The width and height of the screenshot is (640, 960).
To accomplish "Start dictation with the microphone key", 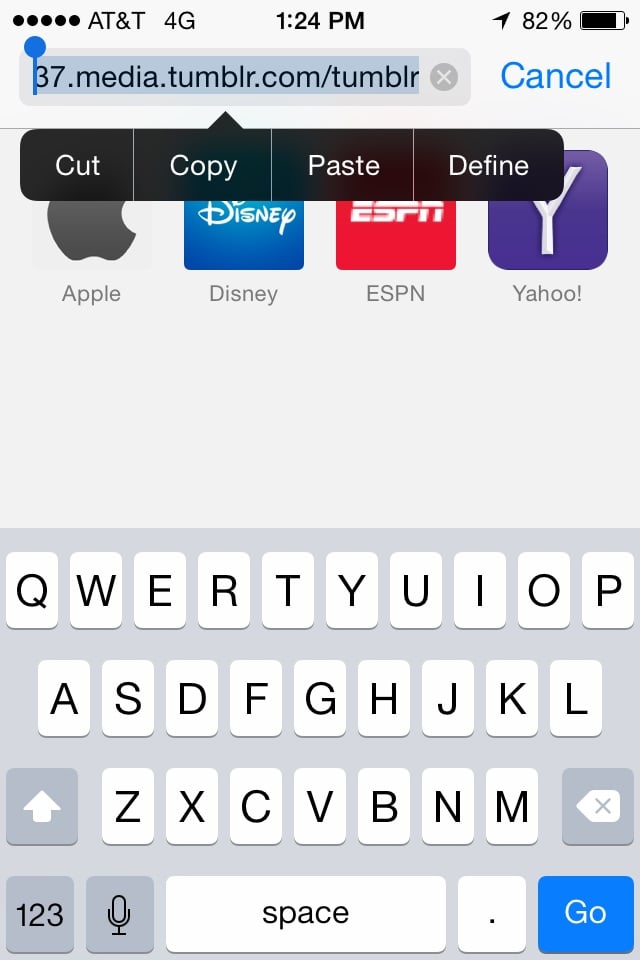I will [x=120, y=913].
